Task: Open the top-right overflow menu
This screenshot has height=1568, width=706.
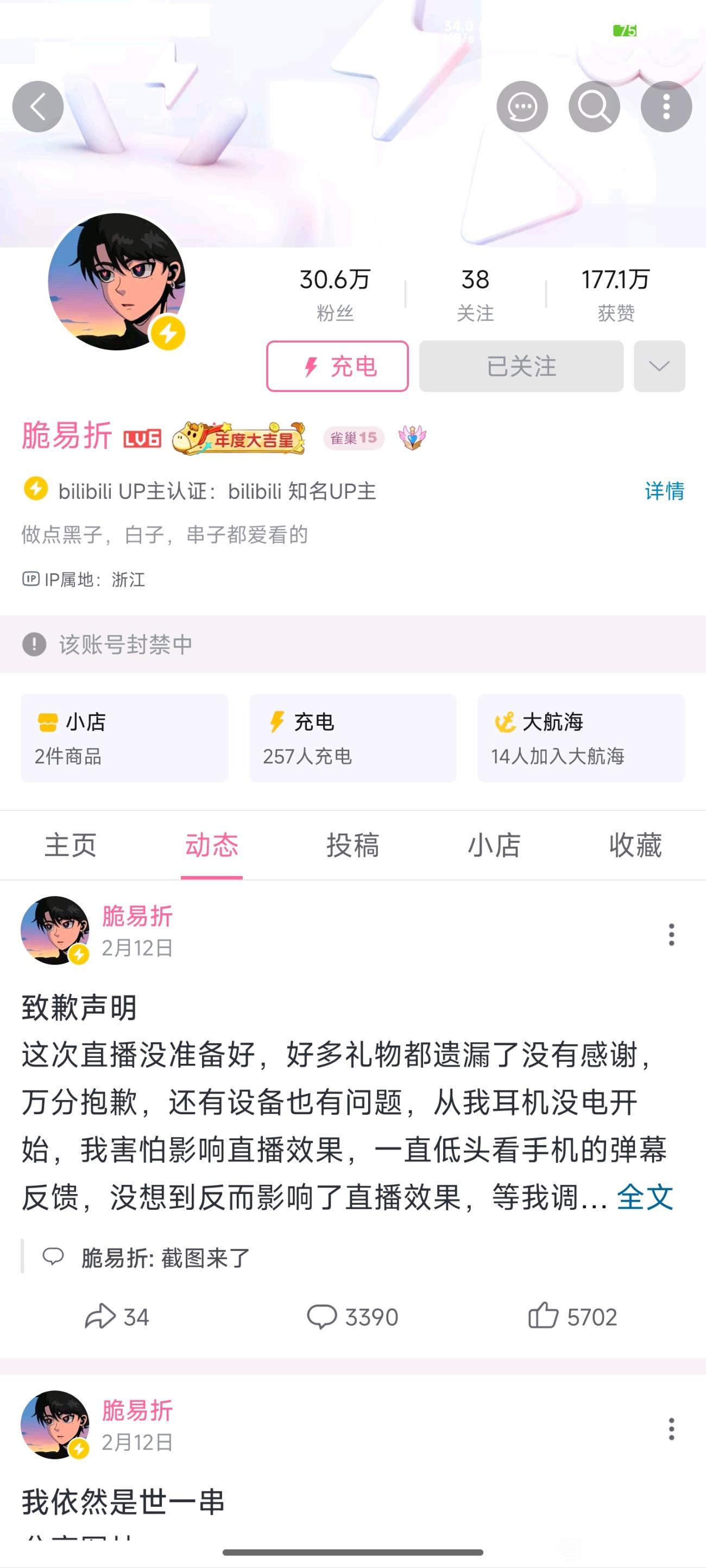Action: coord(666,106)
